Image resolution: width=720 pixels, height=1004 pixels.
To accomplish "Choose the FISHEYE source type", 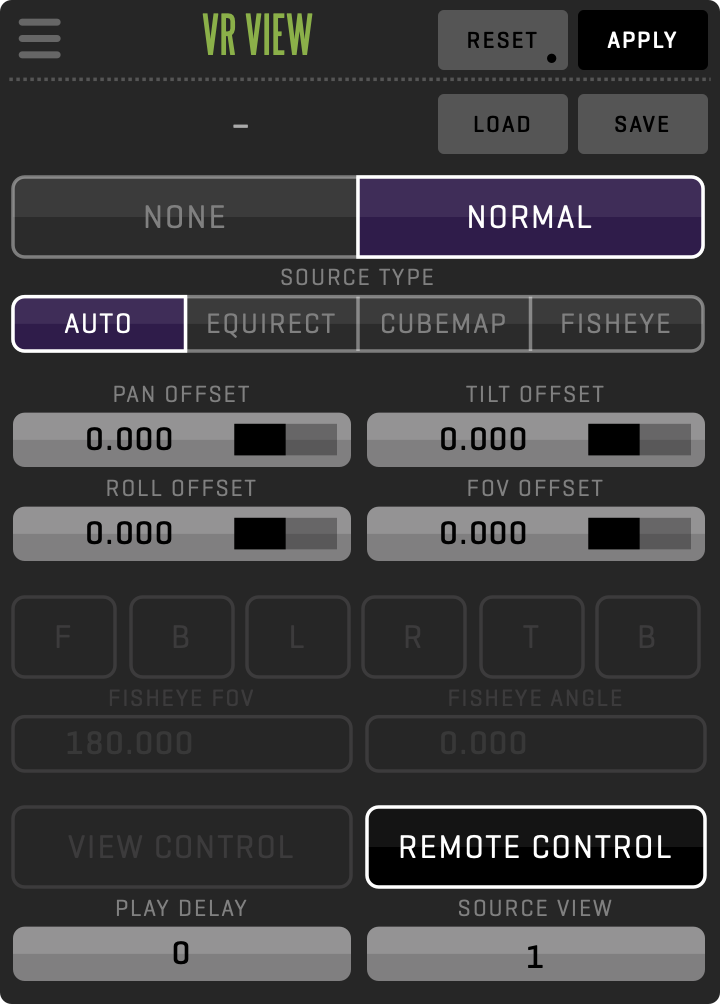I will 616,323.
